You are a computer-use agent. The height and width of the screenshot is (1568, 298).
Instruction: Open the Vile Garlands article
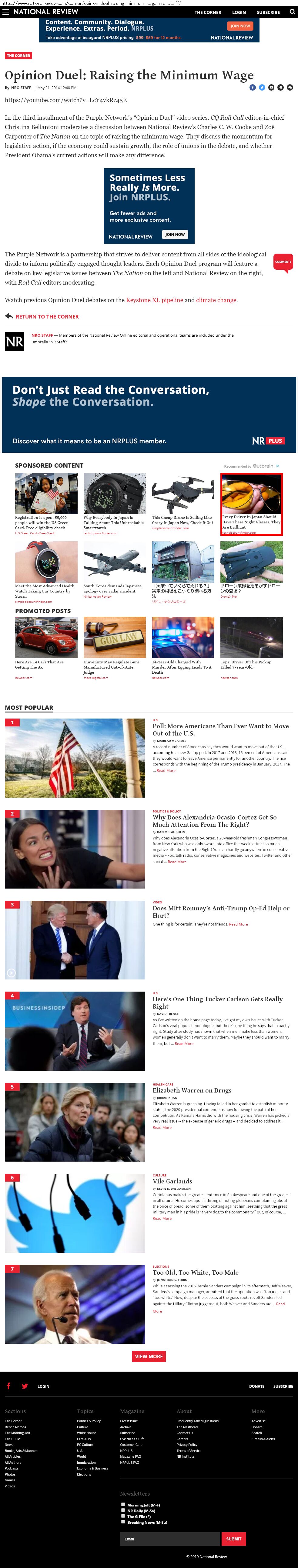[172, 1181]
